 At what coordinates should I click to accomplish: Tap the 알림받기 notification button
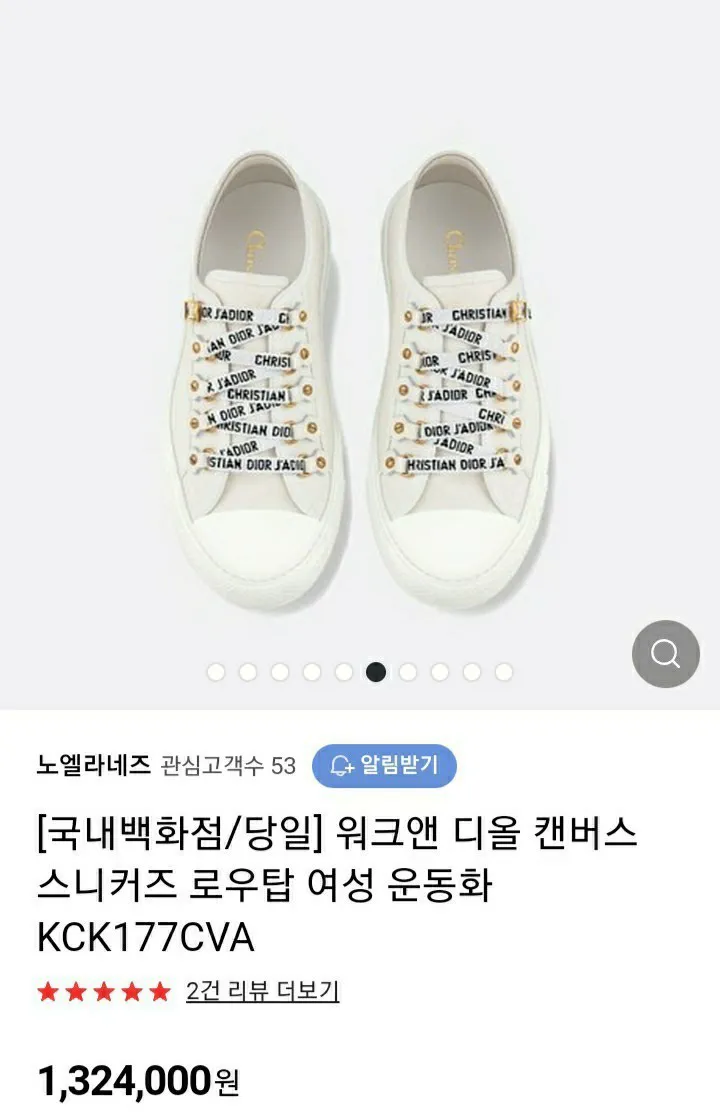coord(384,766)
